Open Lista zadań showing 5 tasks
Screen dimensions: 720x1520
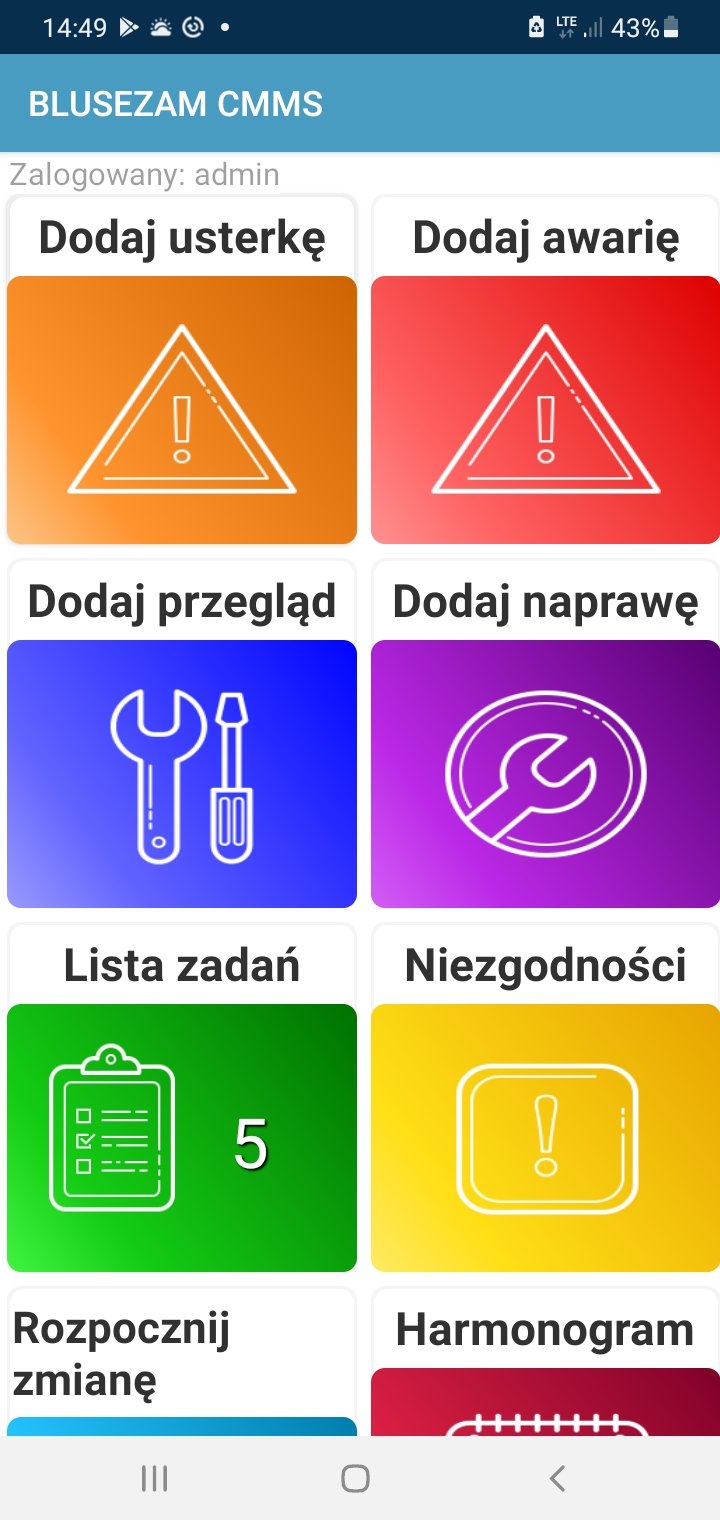pyautogui.click(x=181, y=1137)
